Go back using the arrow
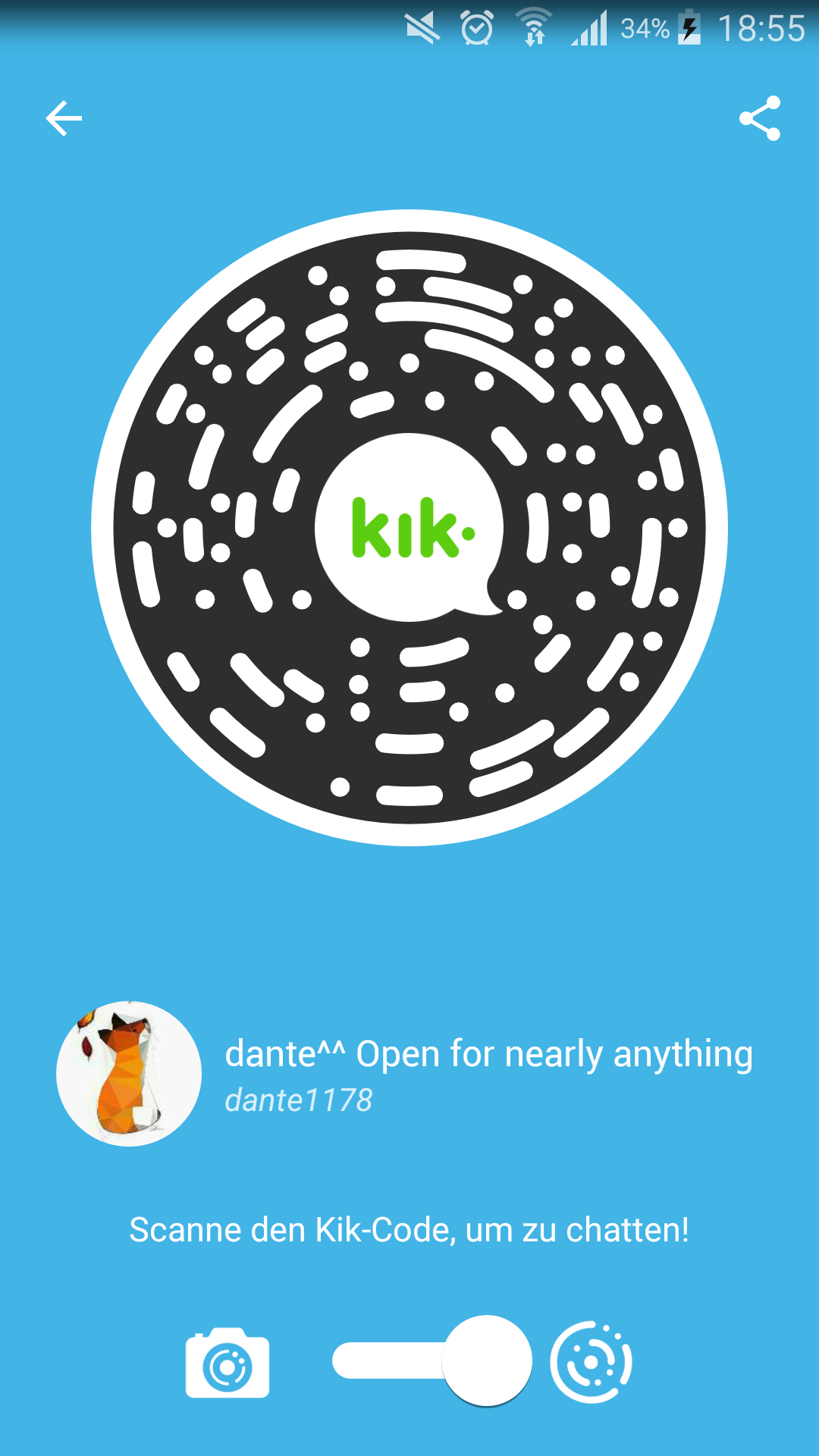This screenshot has width=819, height=1456. (64, 118)
